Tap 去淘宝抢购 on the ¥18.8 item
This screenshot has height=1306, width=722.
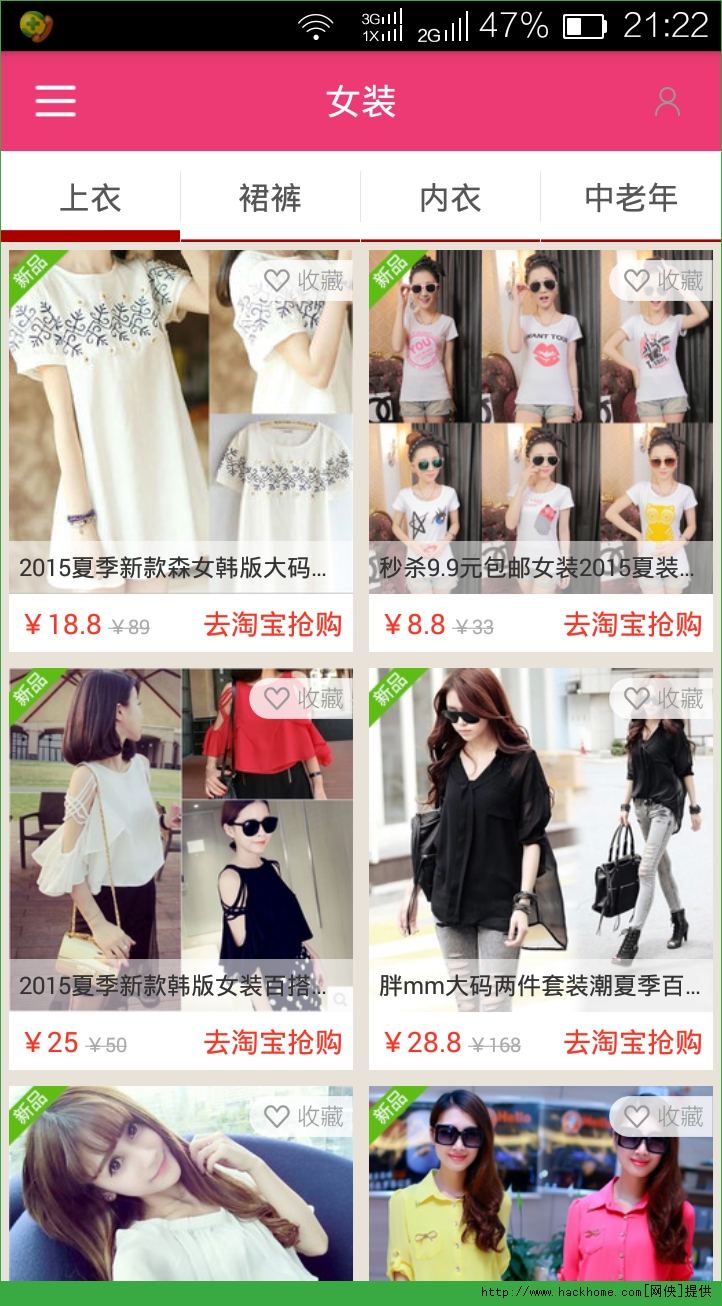273,625
